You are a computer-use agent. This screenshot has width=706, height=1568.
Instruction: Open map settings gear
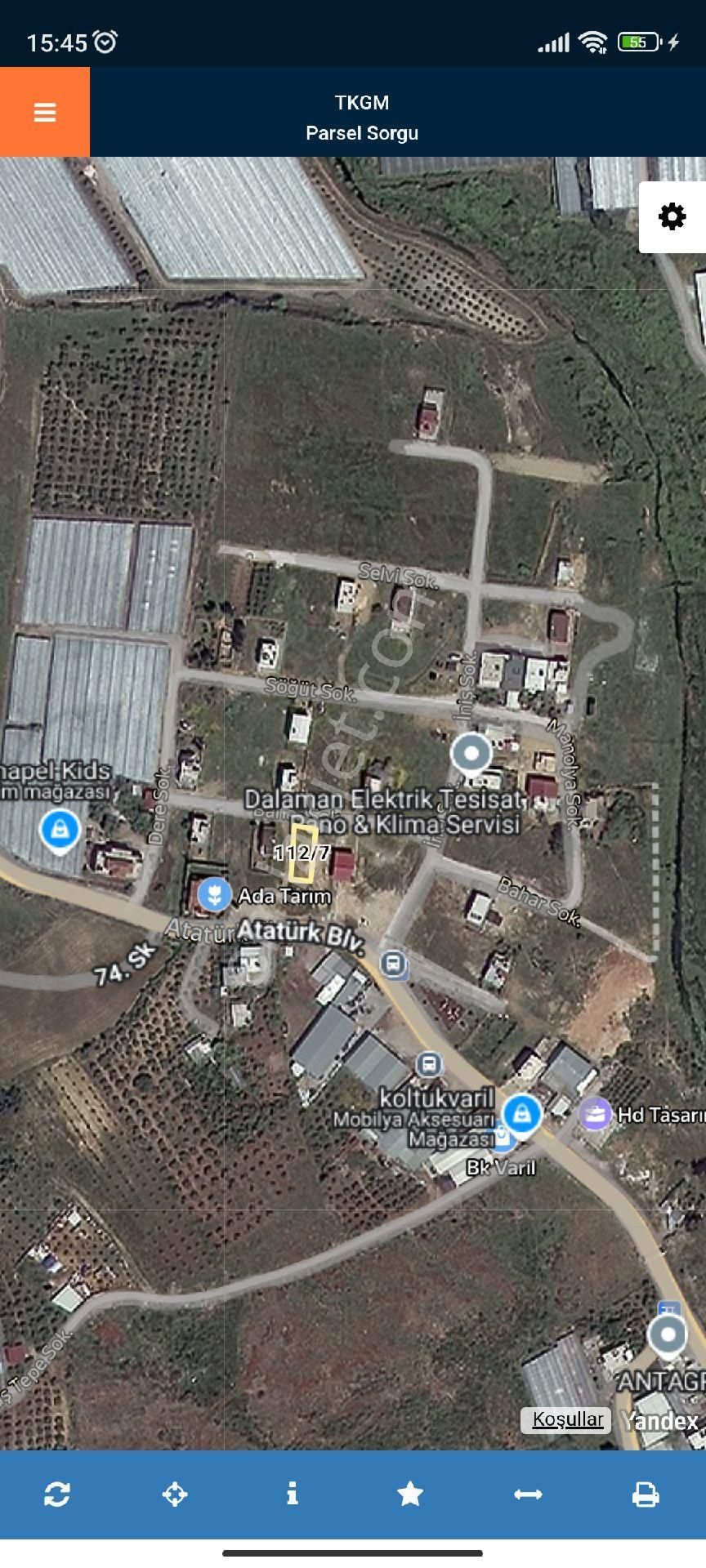pos(672,217)
